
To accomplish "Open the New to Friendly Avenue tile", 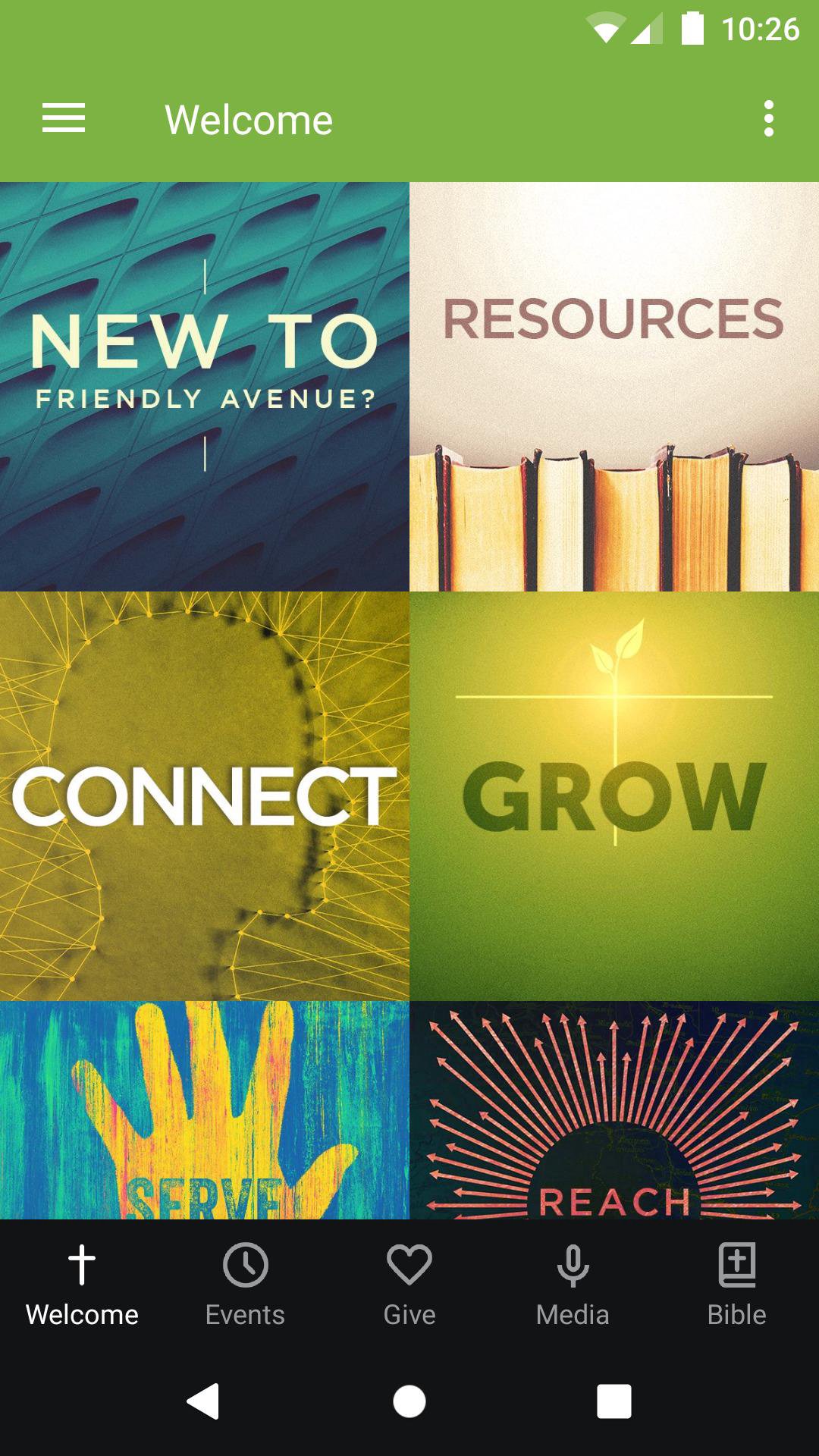I will pos(205,387).
